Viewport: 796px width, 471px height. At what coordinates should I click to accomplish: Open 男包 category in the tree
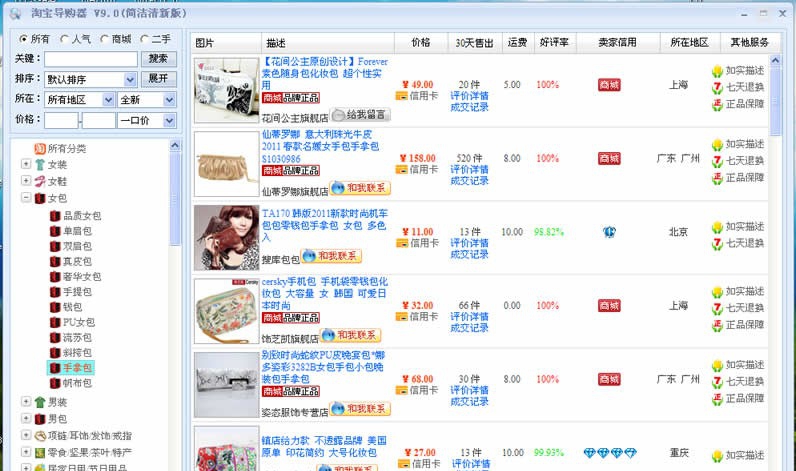57,419
